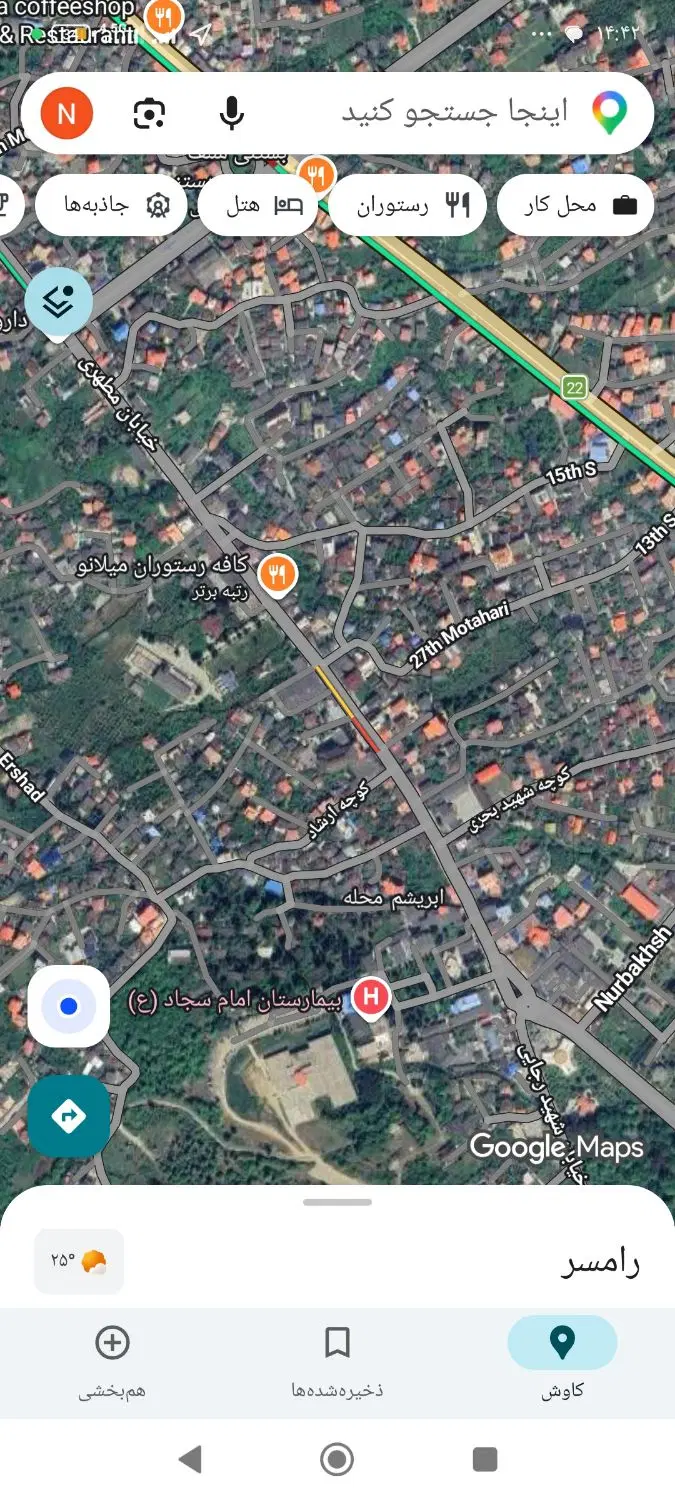
Task: Go to the system home screen
Action: click(x=337, y=1459)
